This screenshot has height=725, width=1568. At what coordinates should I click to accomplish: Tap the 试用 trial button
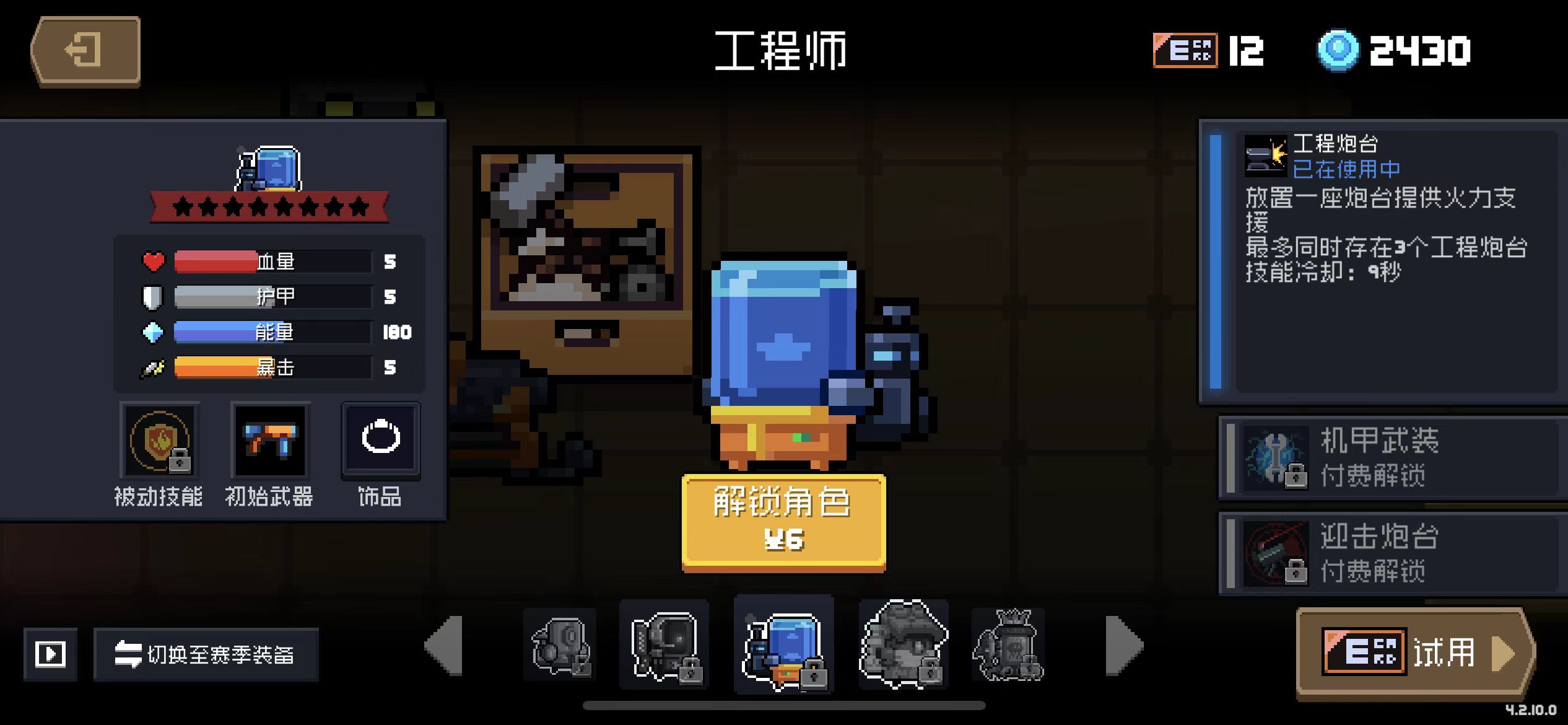[x=1415, y=652]
